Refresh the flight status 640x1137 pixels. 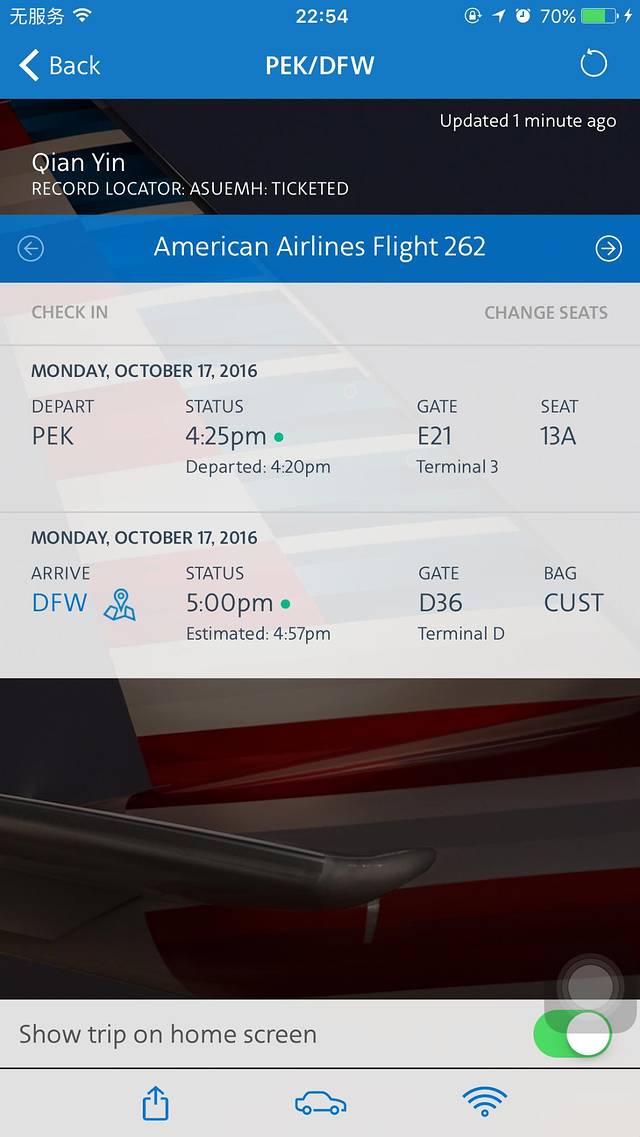coord(593,64)
